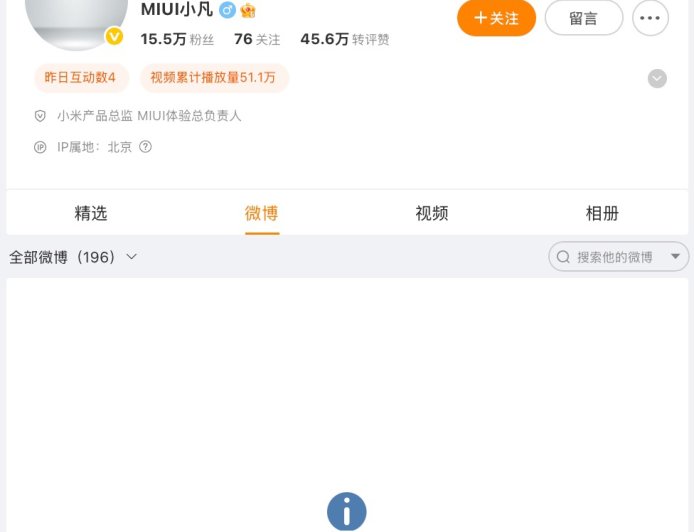Follow MIUI小凡 with the 关注 button
Viewport: 694px width, 532px height.
pos(496,18)
